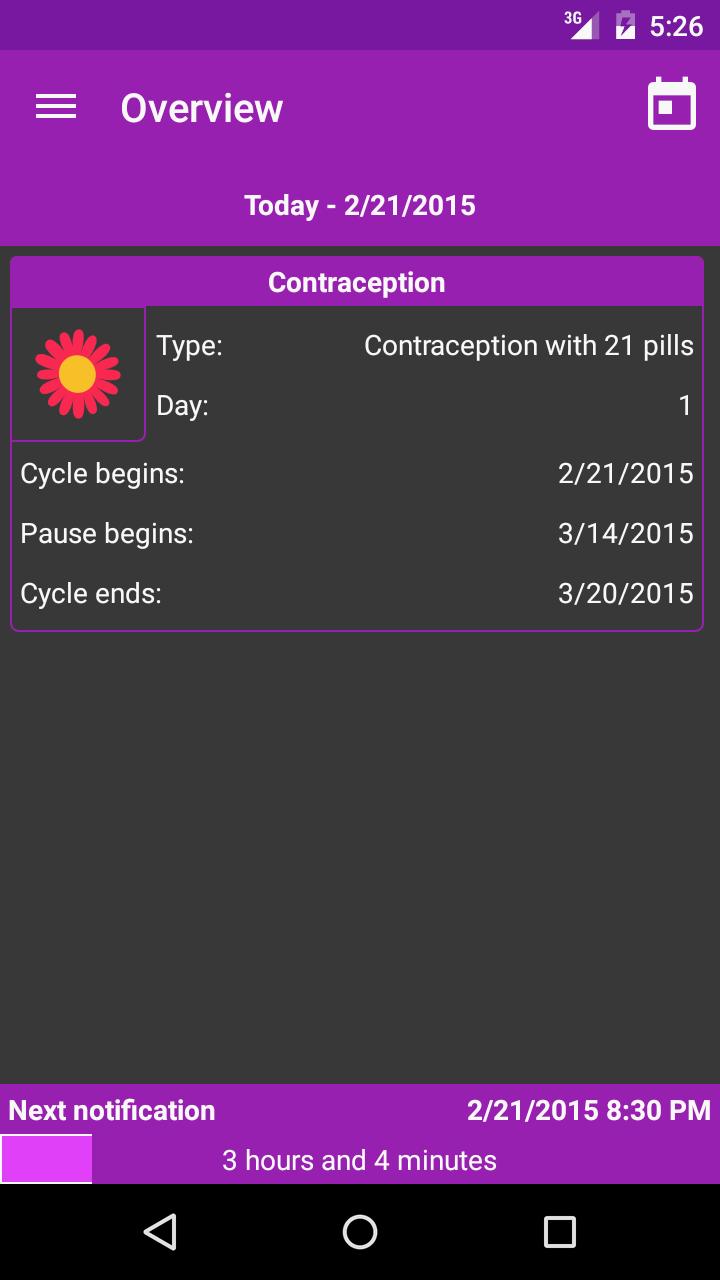Select the Cycle begins date 2/21/2015

point(624,473)
